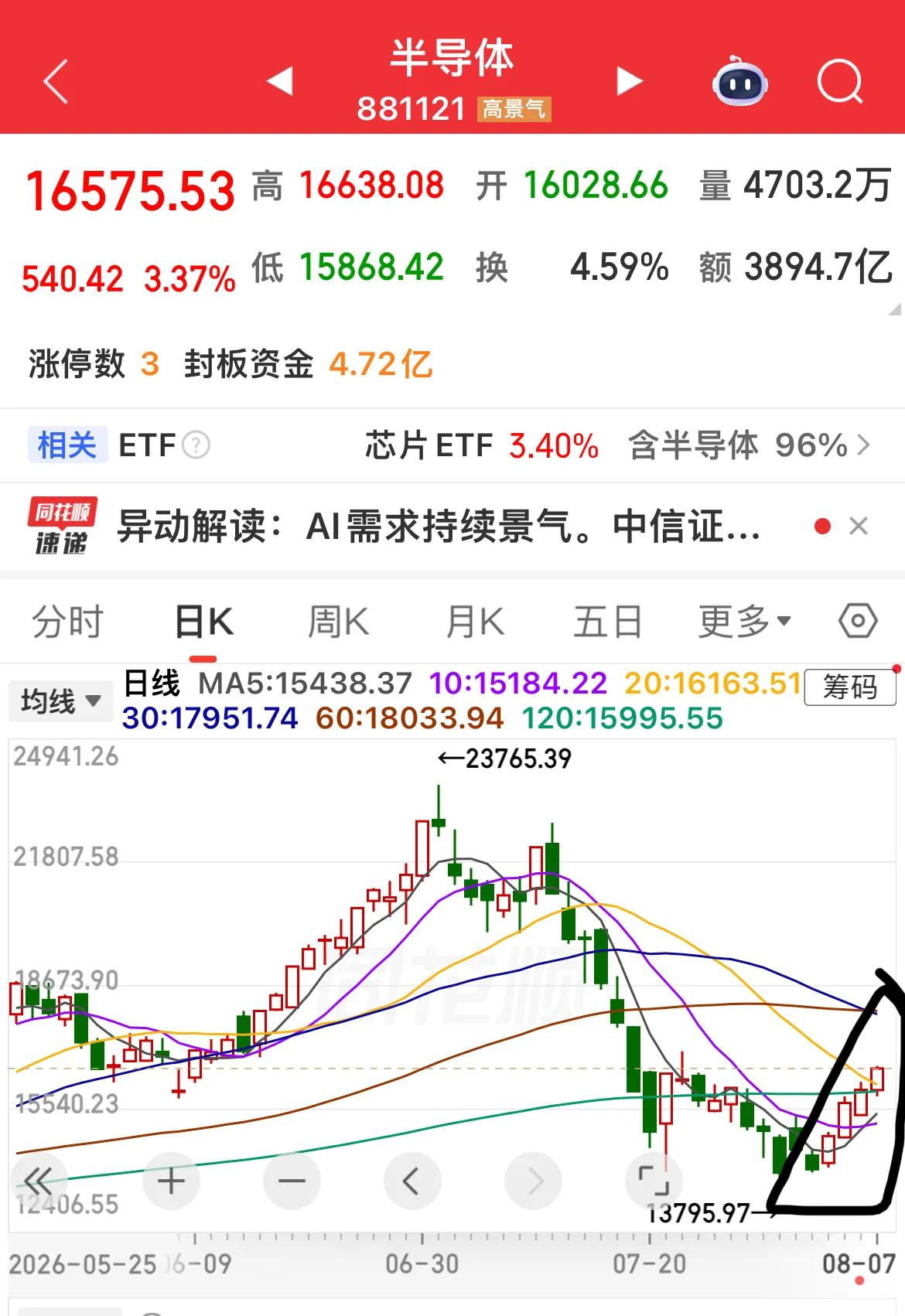Tap the 筹码 button

coord(849,687)
